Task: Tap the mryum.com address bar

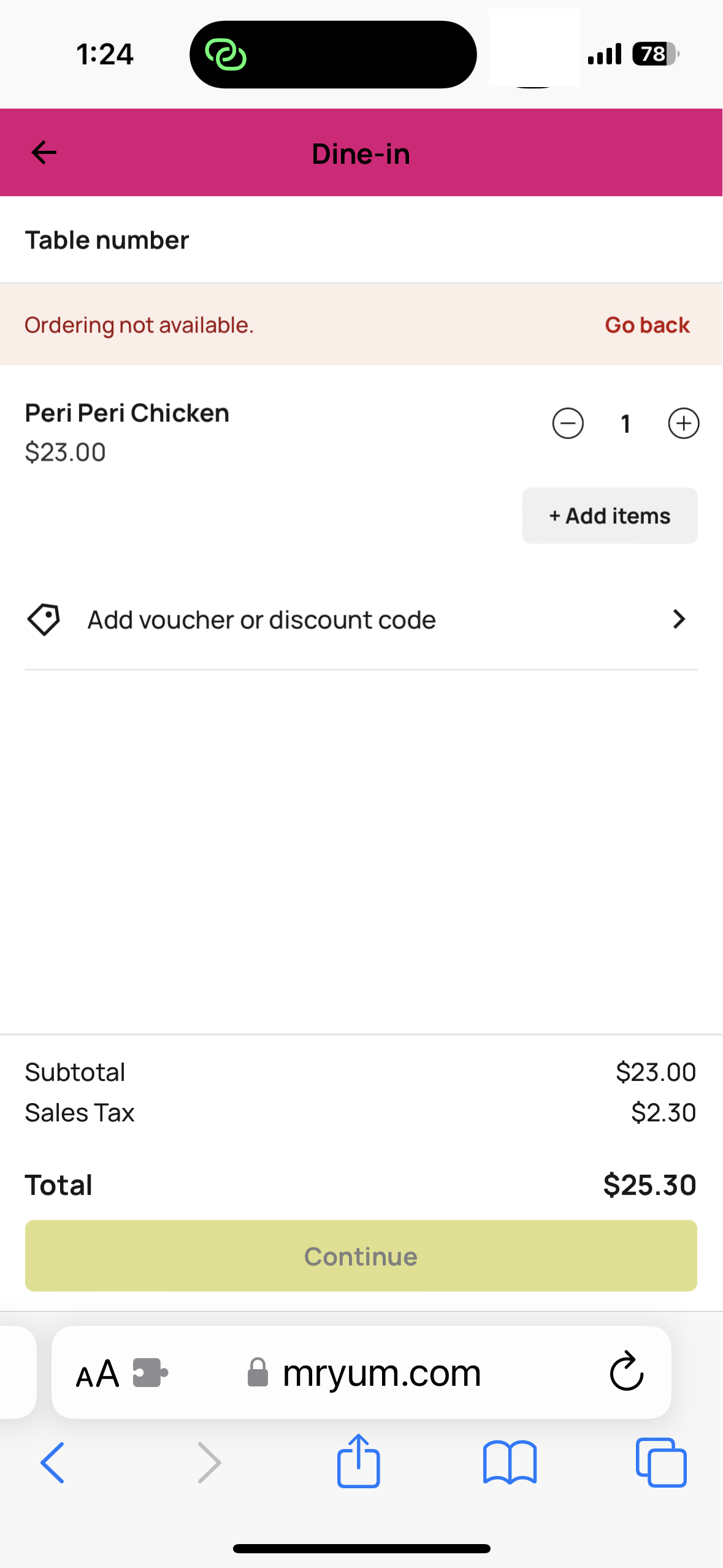Action: point(381,1372)
